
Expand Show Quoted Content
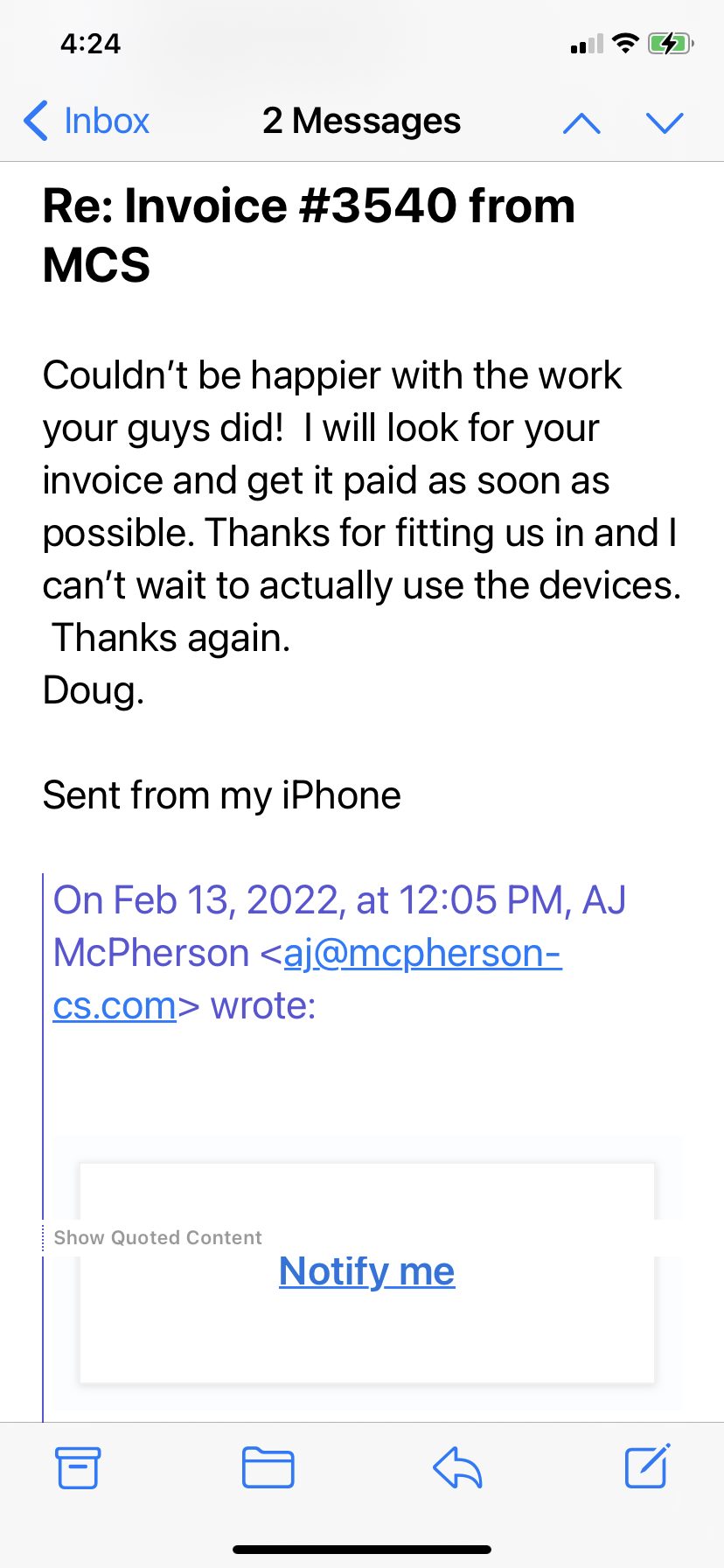157,1237
